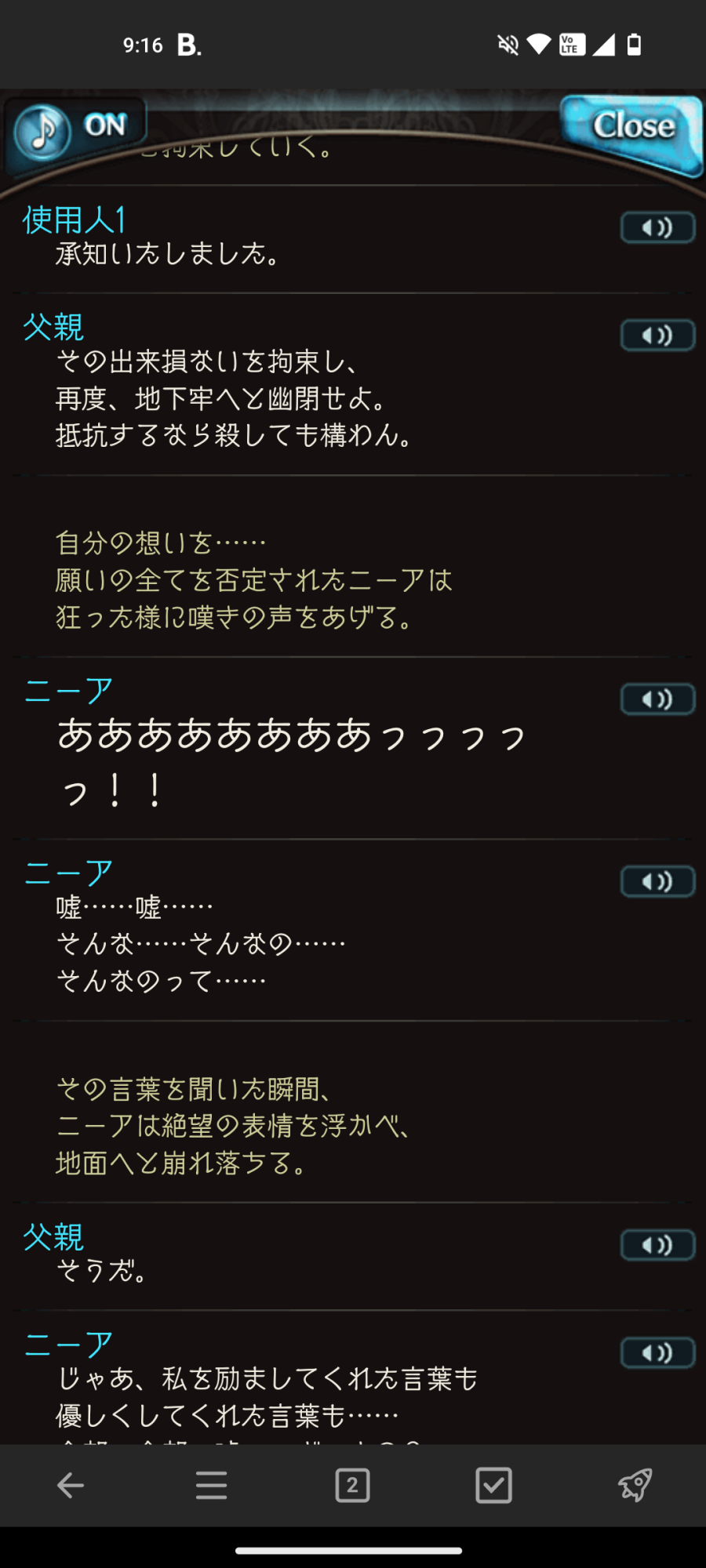
Task: Play voice for 父親's その出来損ない line
Action: 657,336
